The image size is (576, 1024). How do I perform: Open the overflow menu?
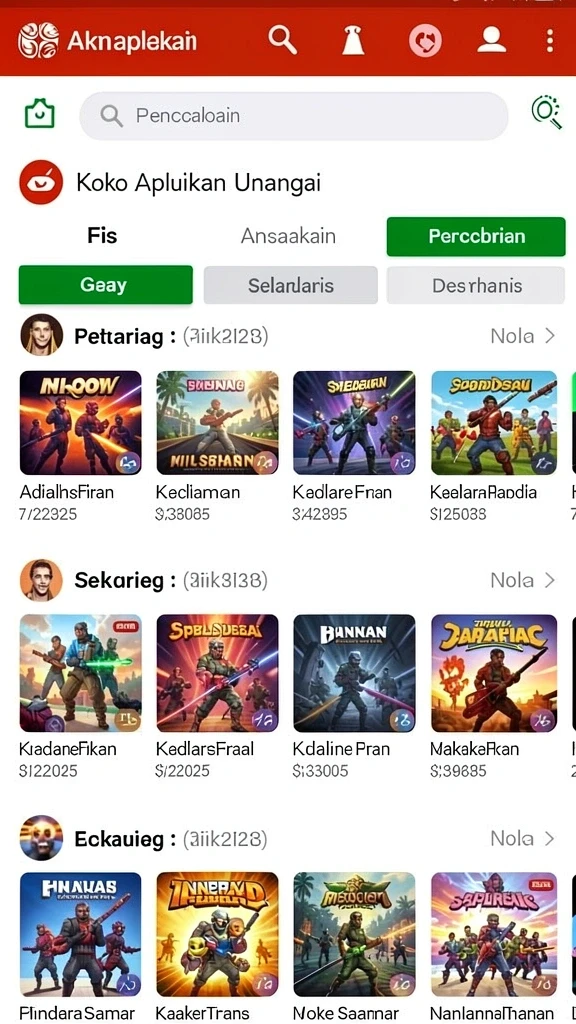click(x=550, y=40)
